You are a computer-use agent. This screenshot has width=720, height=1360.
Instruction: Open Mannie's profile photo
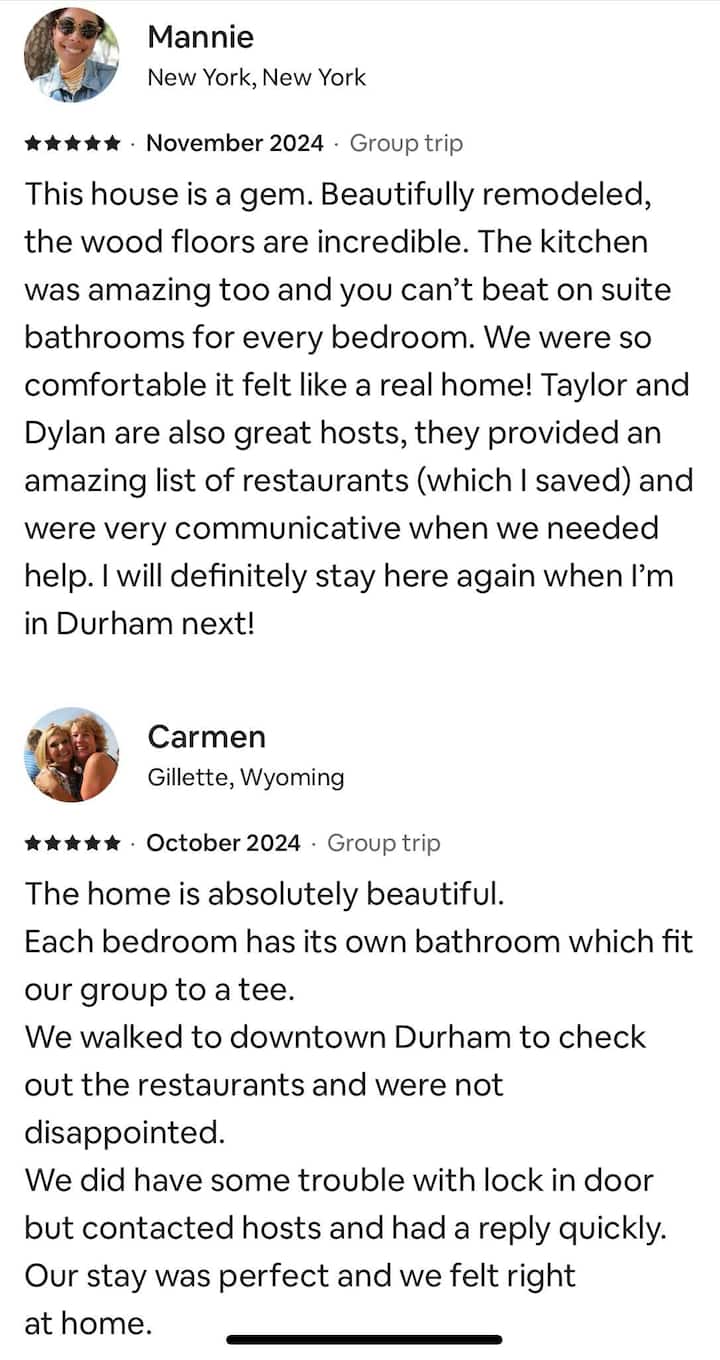coord(71,55)
